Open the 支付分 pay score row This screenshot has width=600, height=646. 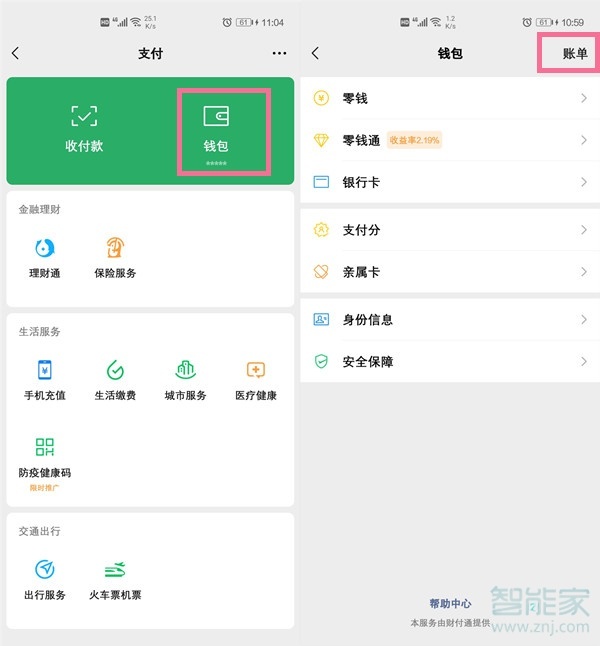click(450, 230)
